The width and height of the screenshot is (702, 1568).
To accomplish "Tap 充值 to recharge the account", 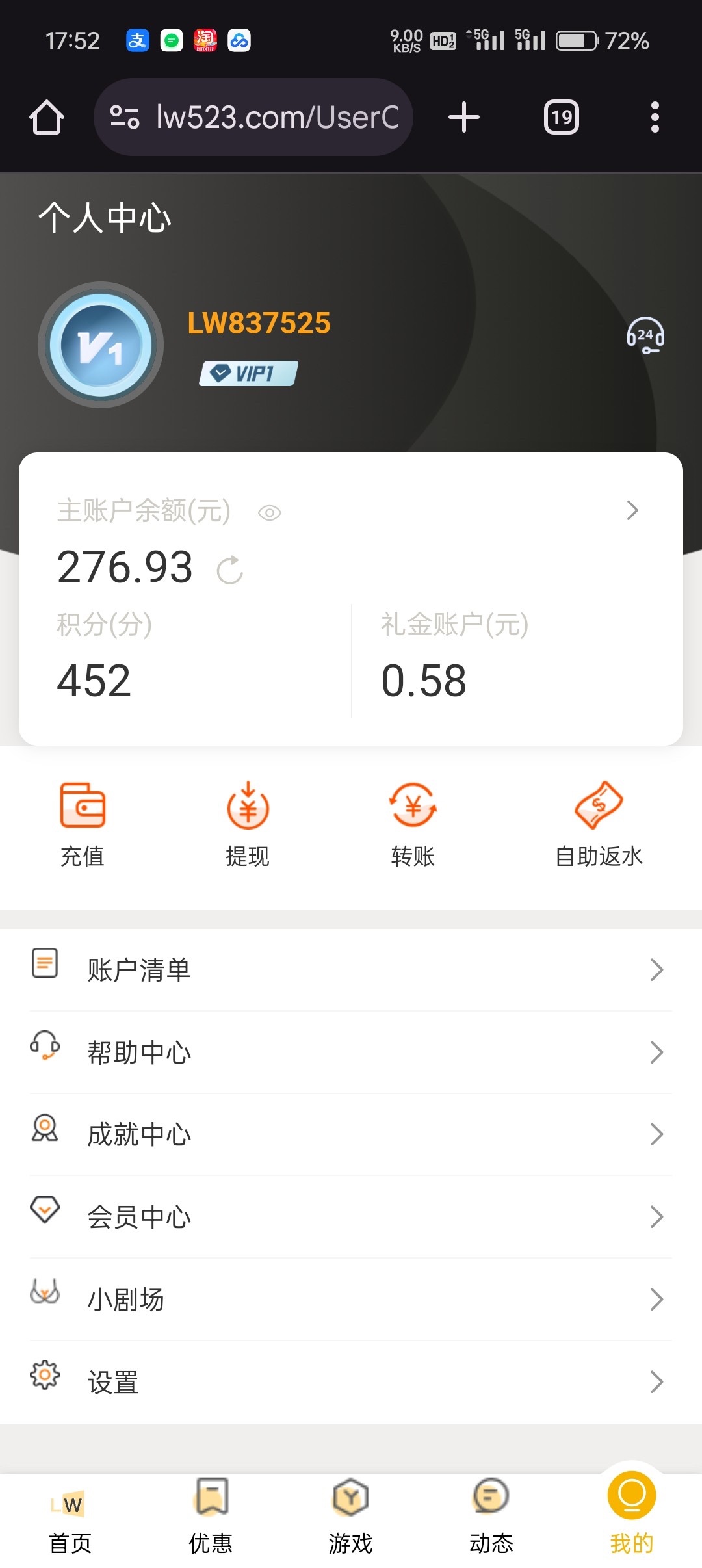I will pos(83,824).
